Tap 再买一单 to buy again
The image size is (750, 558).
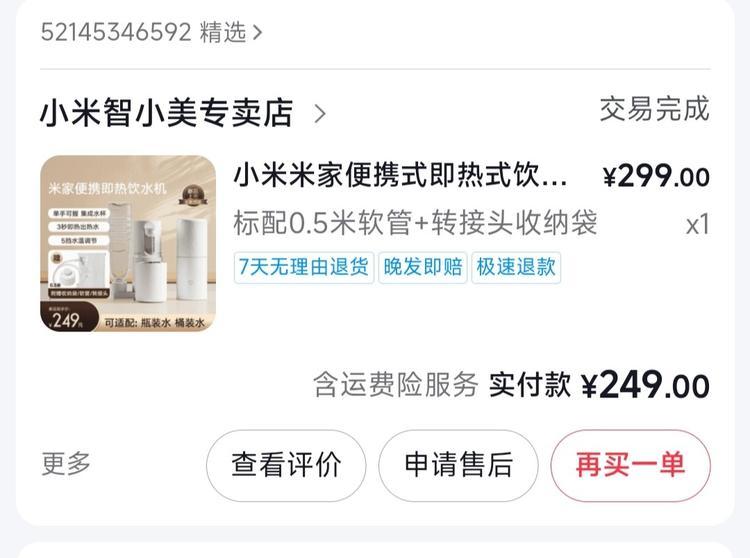(630, 465)
